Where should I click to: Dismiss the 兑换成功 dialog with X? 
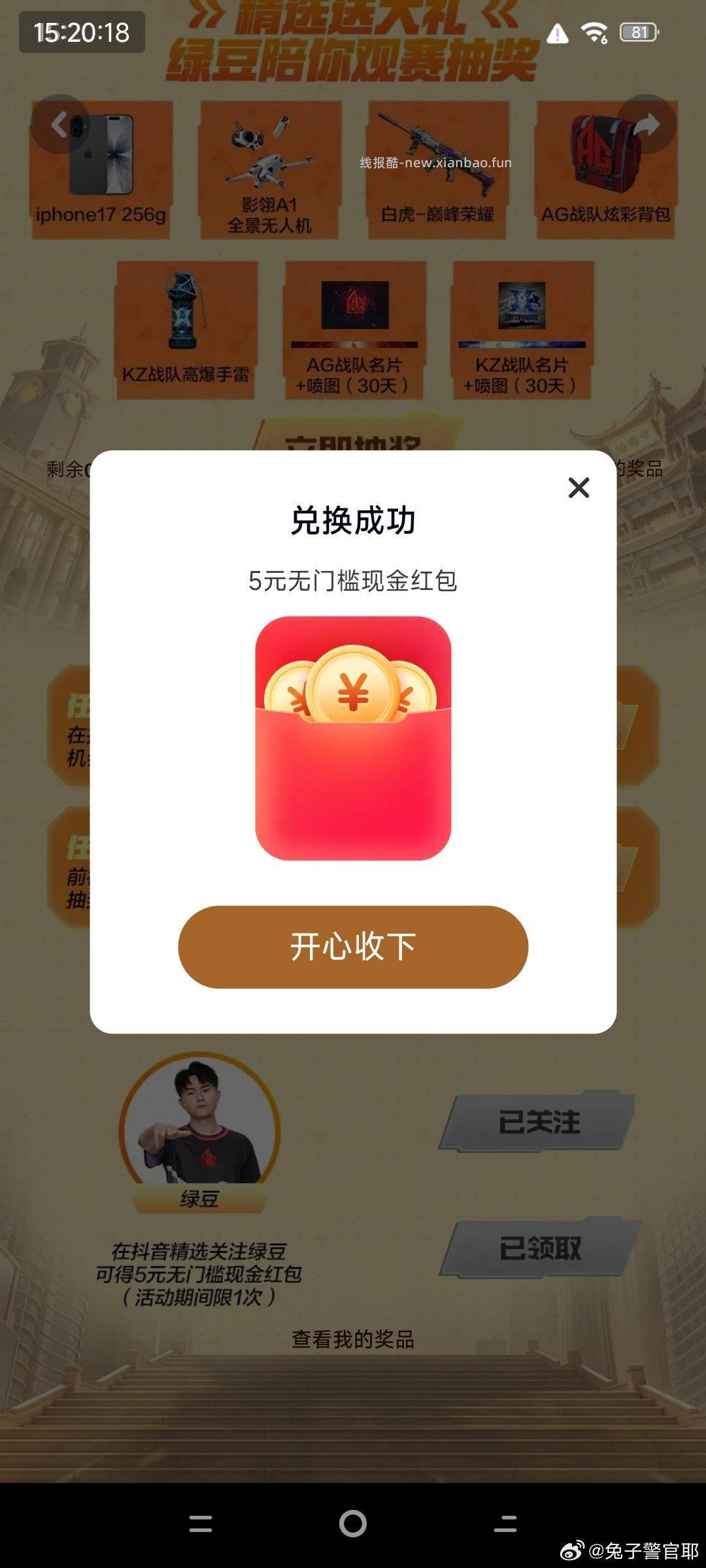[579, 487]
